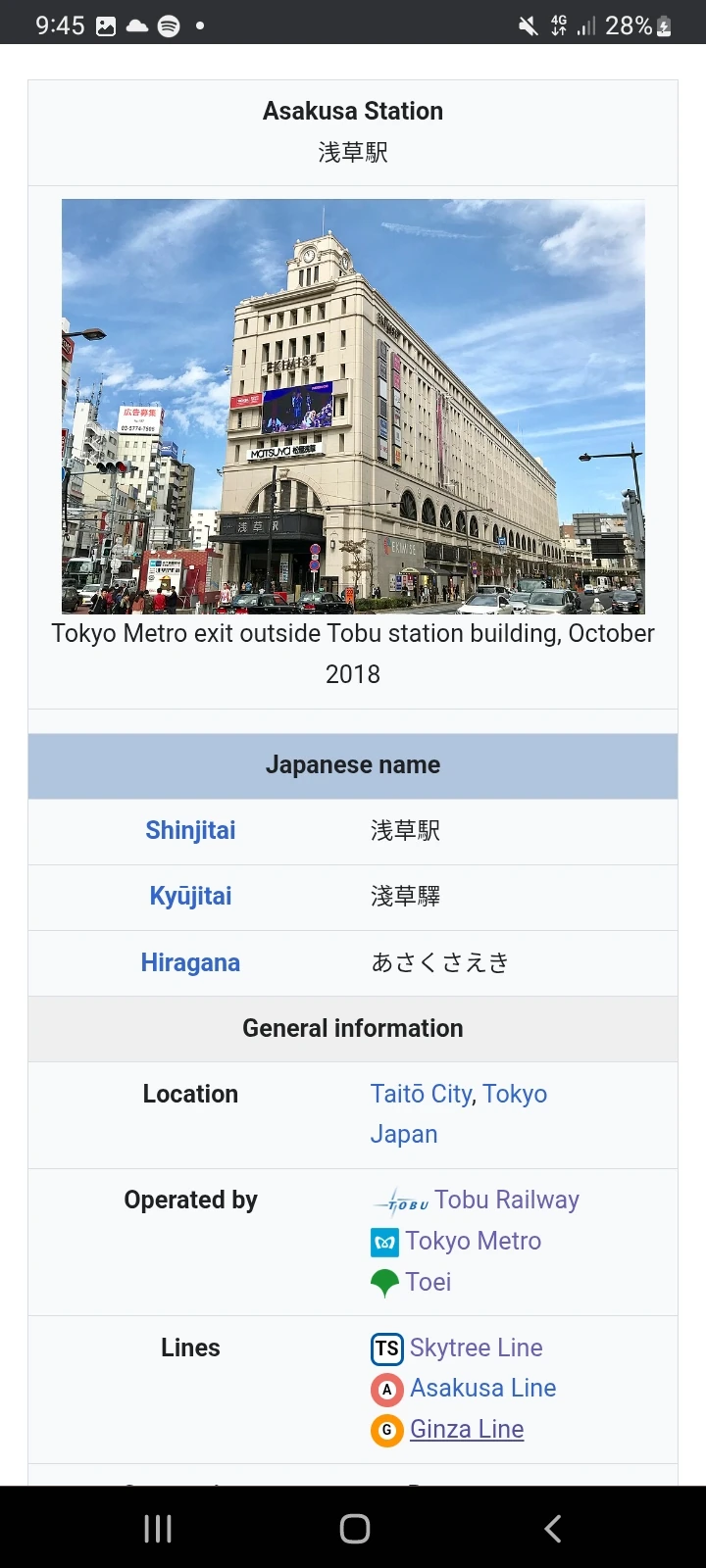Image resolution: width=706 pixels, height=1568 pixels.
Task: Open the Toei operator link
Action: point(429,1282)
